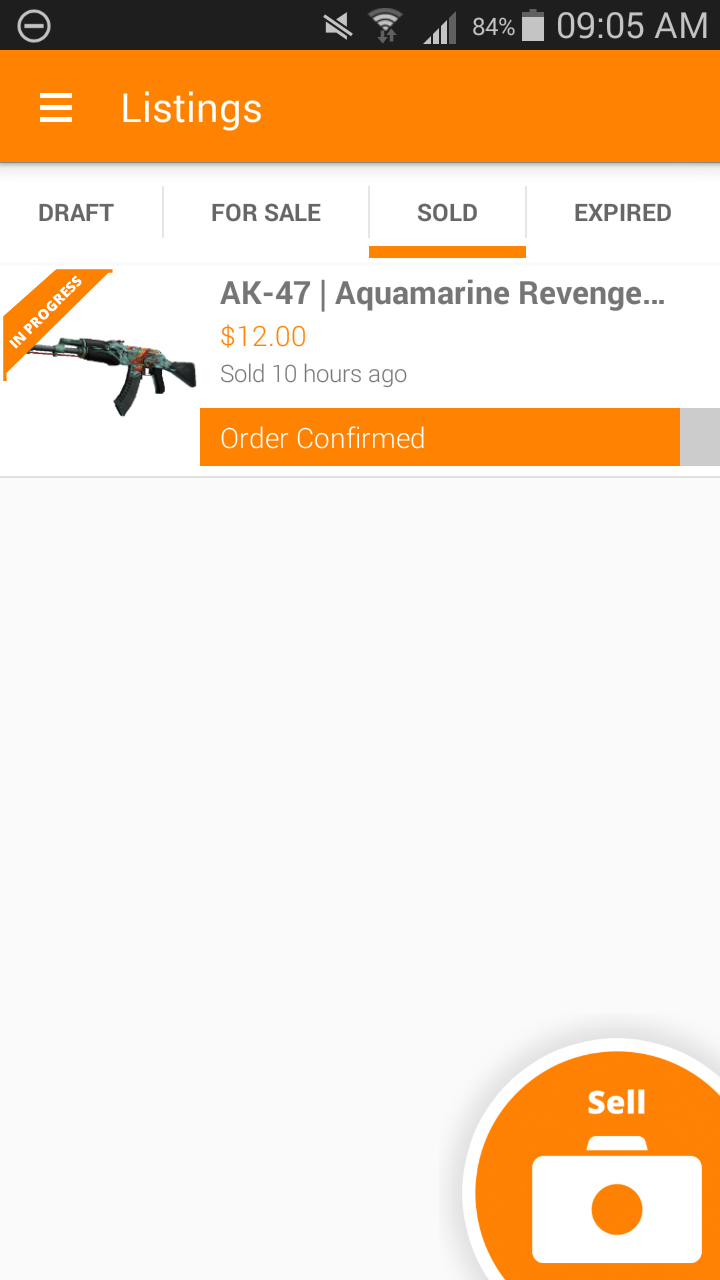View the Expired listings tab
This screenshot has height=1280, width=720.
pyautogui.click(x=622, y=213)
